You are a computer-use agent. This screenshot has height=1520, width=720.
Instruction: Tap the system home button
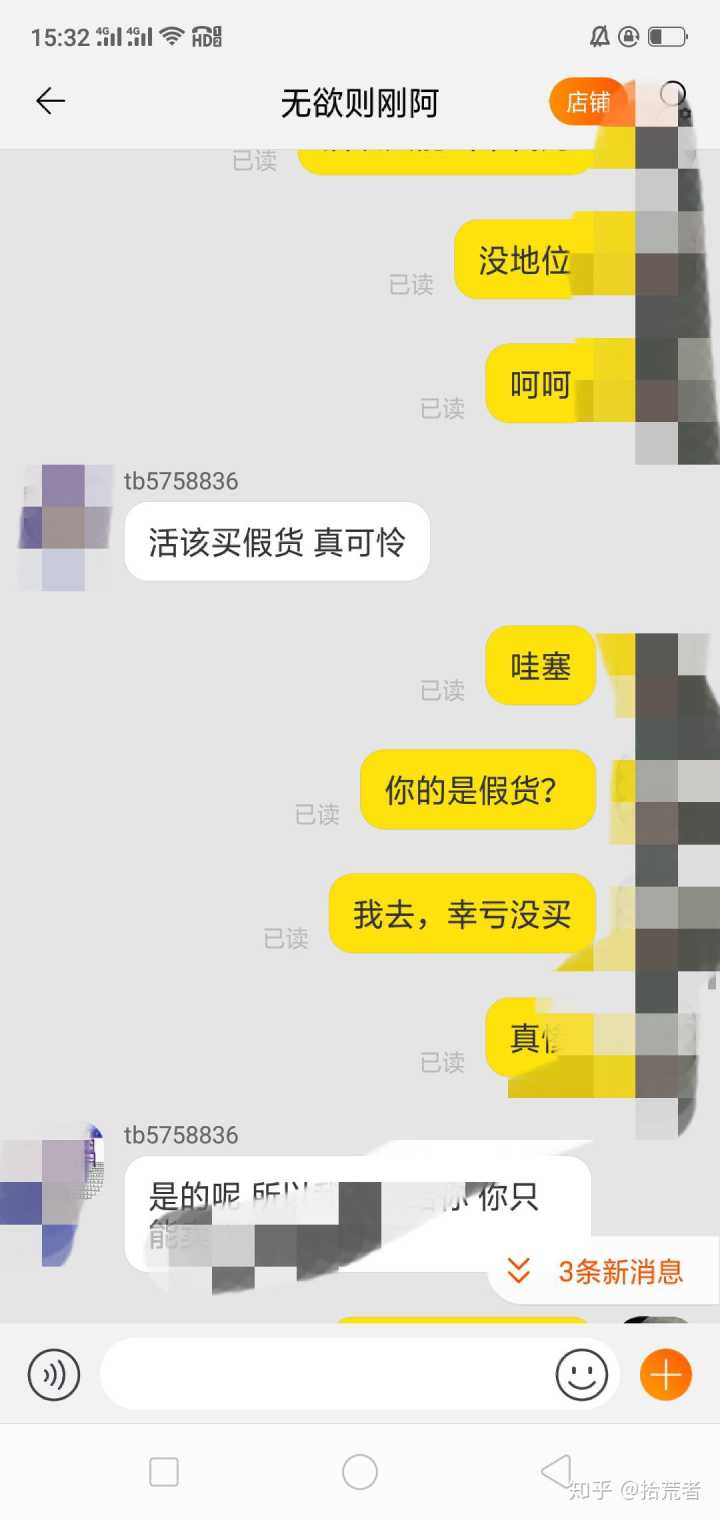point(360,1472)
